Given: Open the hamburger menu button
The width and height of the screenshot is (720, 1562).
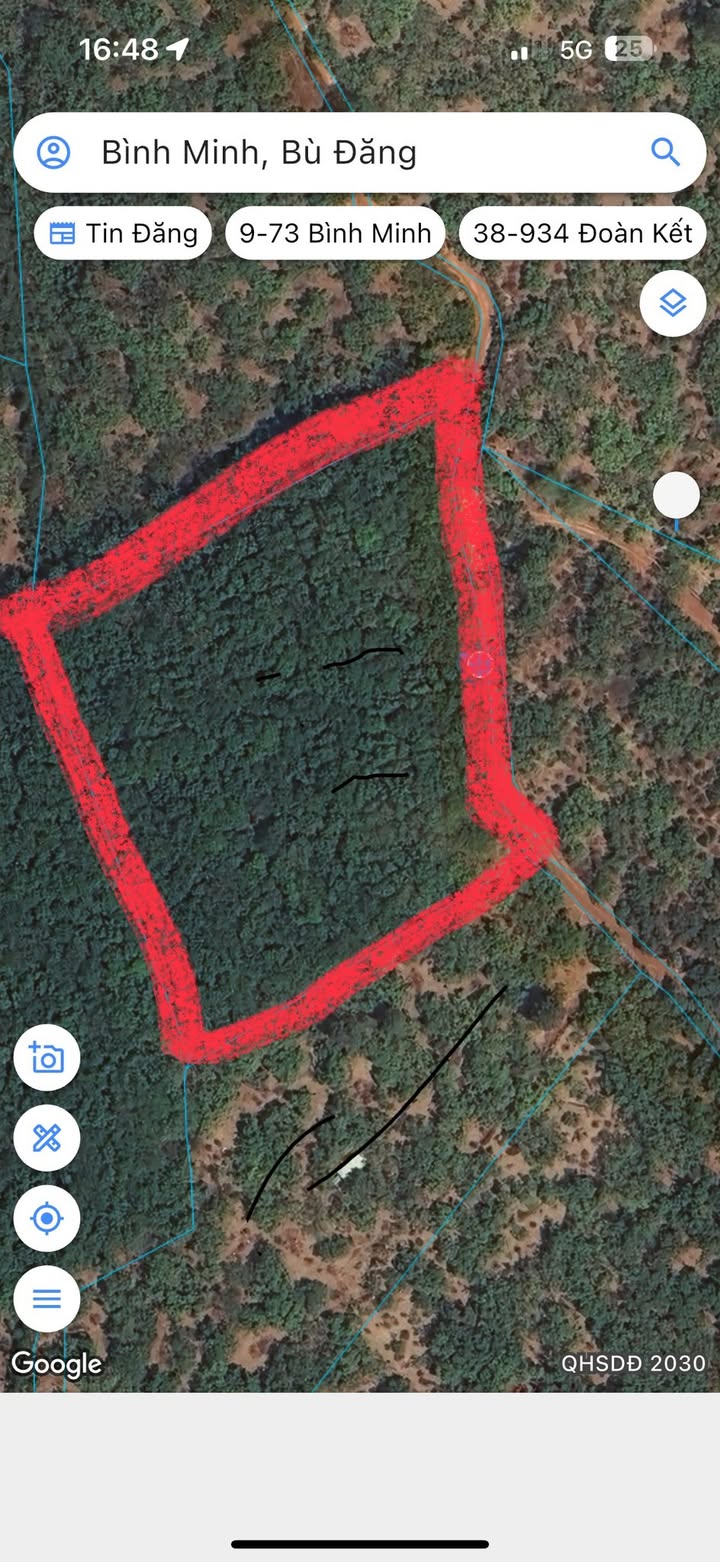Looking at the screenshot, I should [47, 1299].
